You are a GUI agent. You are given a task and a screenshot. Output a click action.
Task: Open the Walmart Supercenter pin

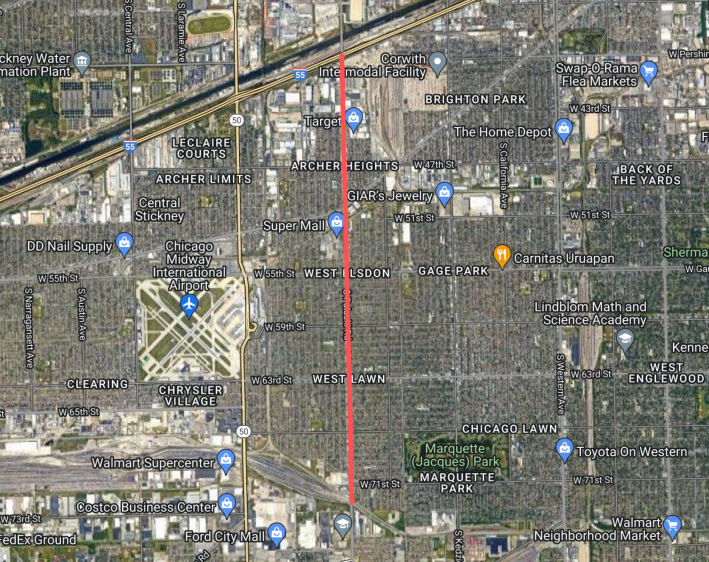[226, 461]
